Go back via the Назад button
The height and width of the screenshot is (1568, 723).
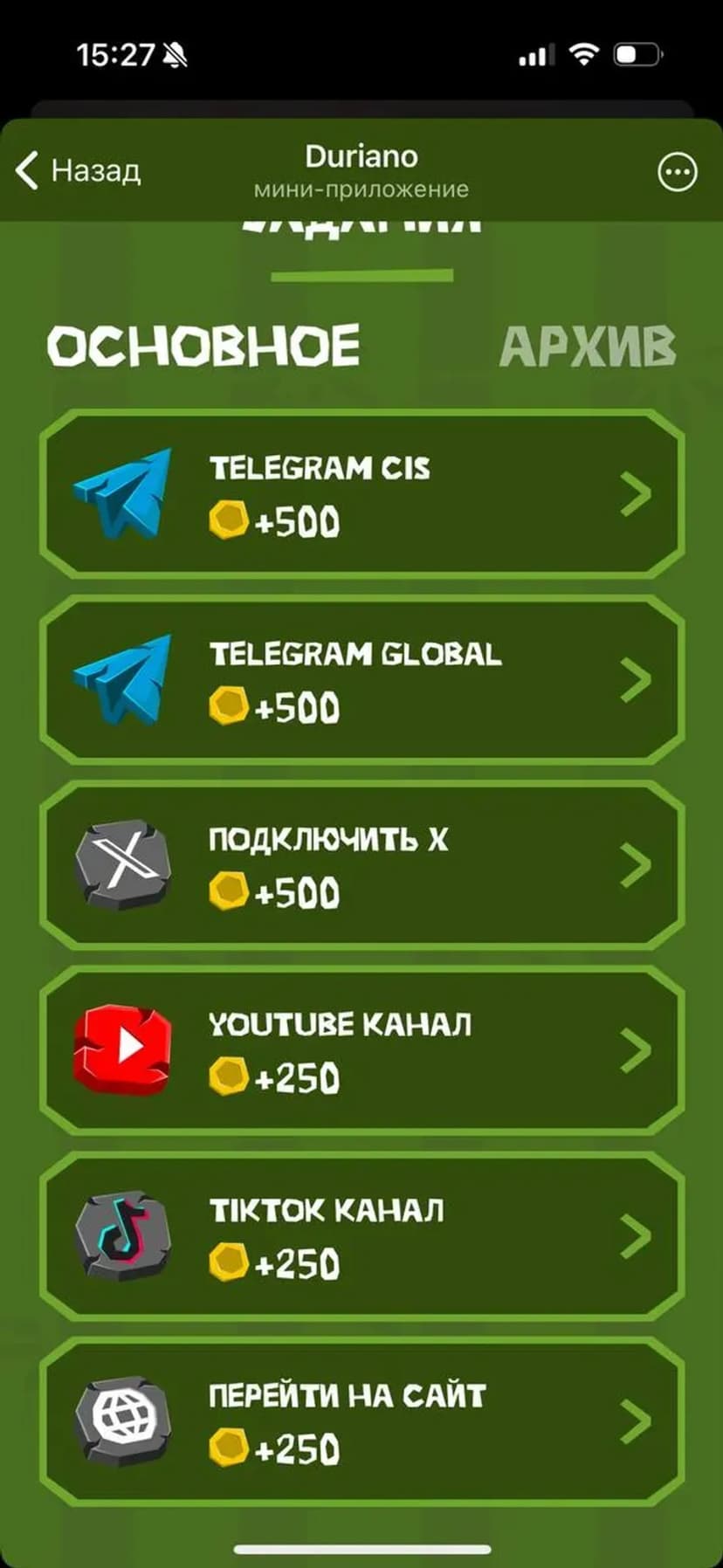coord(79,170)
